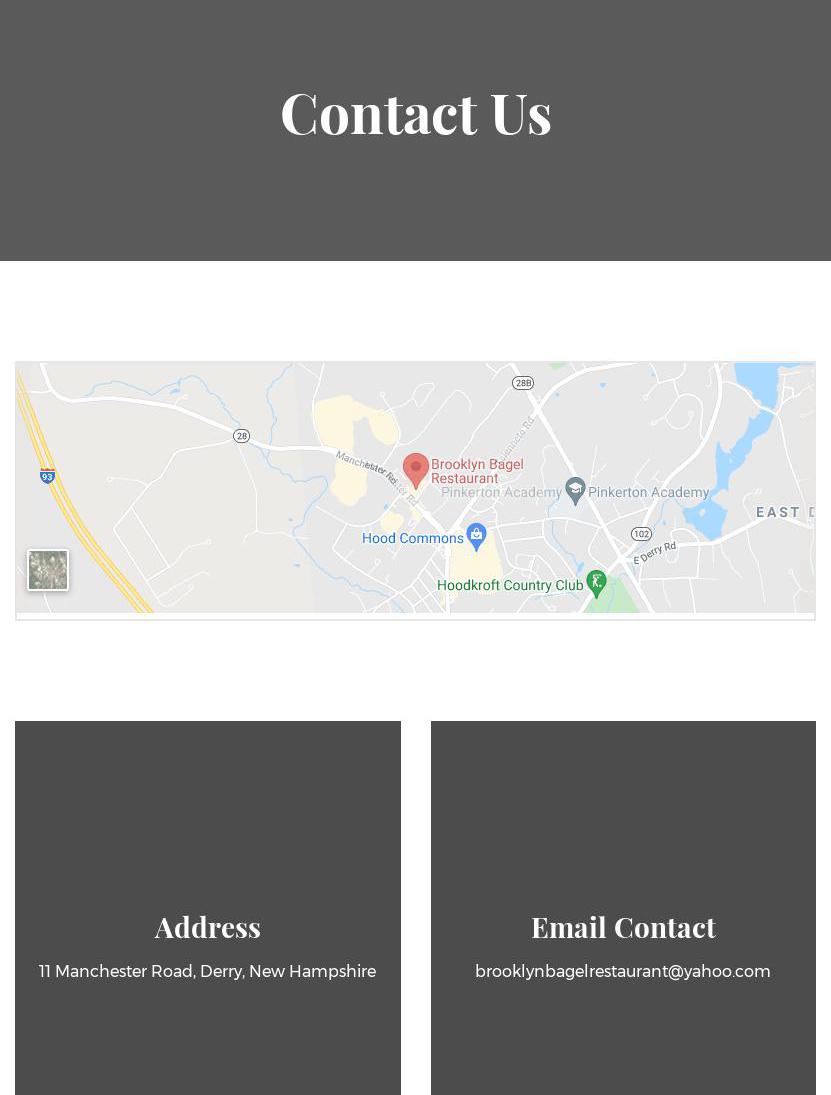Open the Email Contact card

pos(623,908)
